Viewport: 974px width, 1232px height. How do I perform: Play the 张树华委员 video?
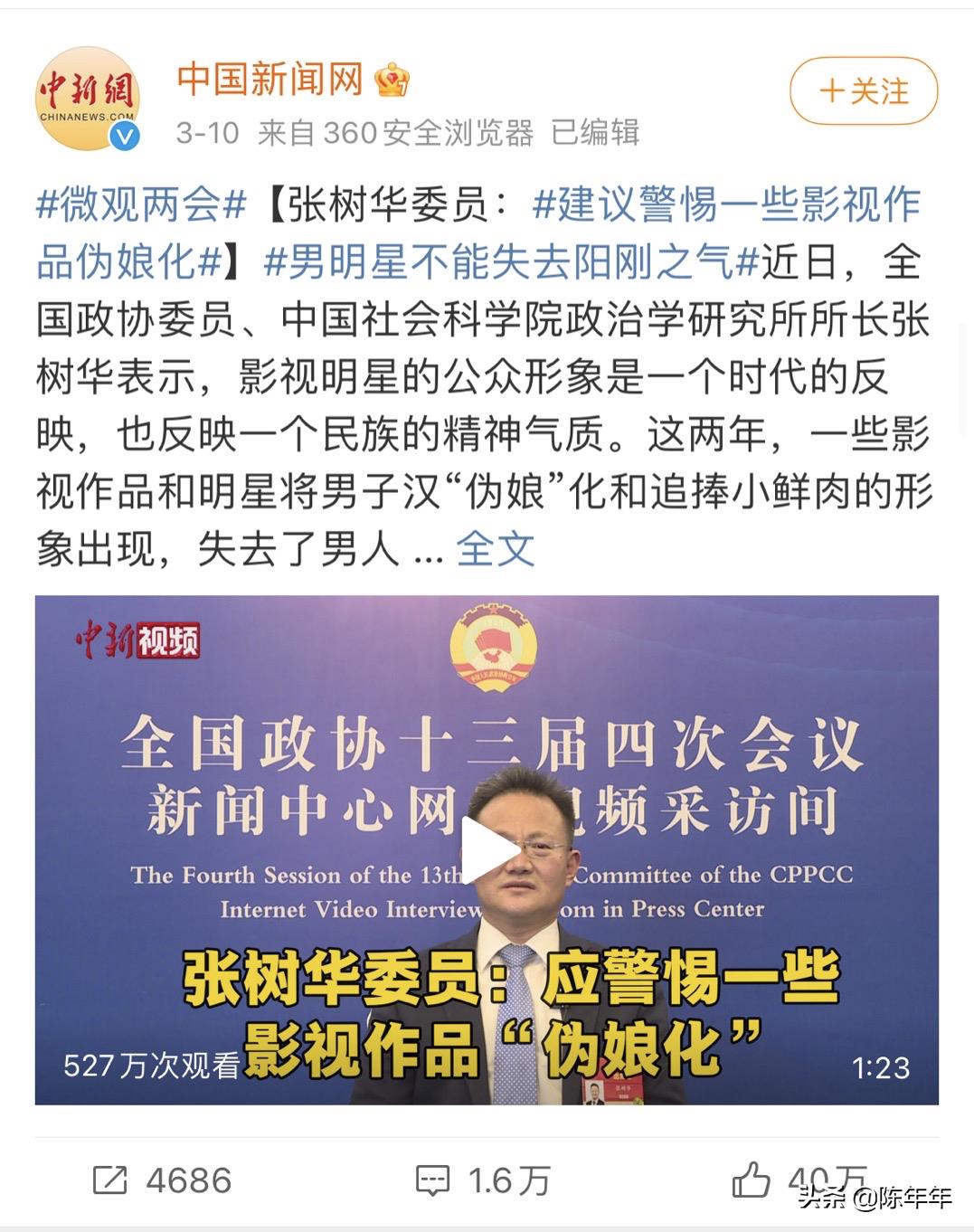tap(487, 849)
